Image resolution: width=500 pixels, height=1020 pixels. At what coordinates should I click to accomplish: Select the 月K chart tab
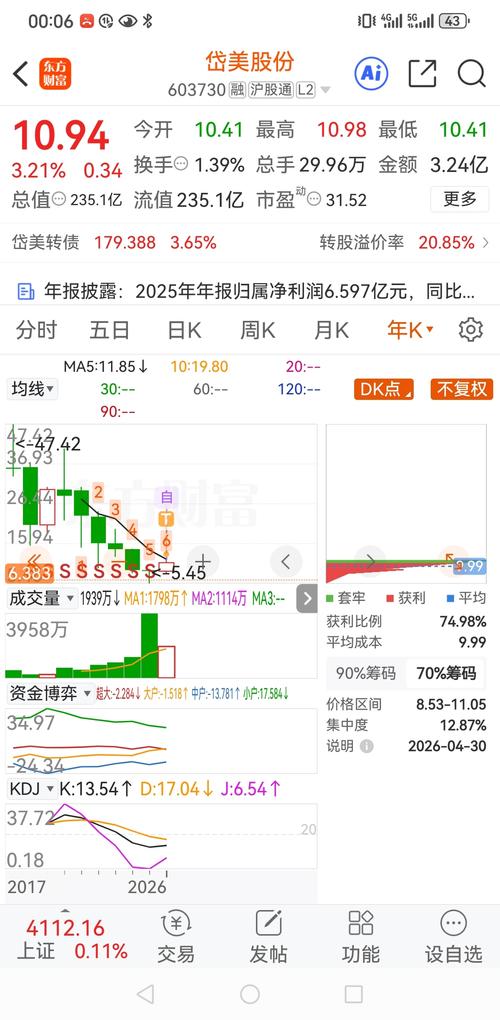coord(332,330)
